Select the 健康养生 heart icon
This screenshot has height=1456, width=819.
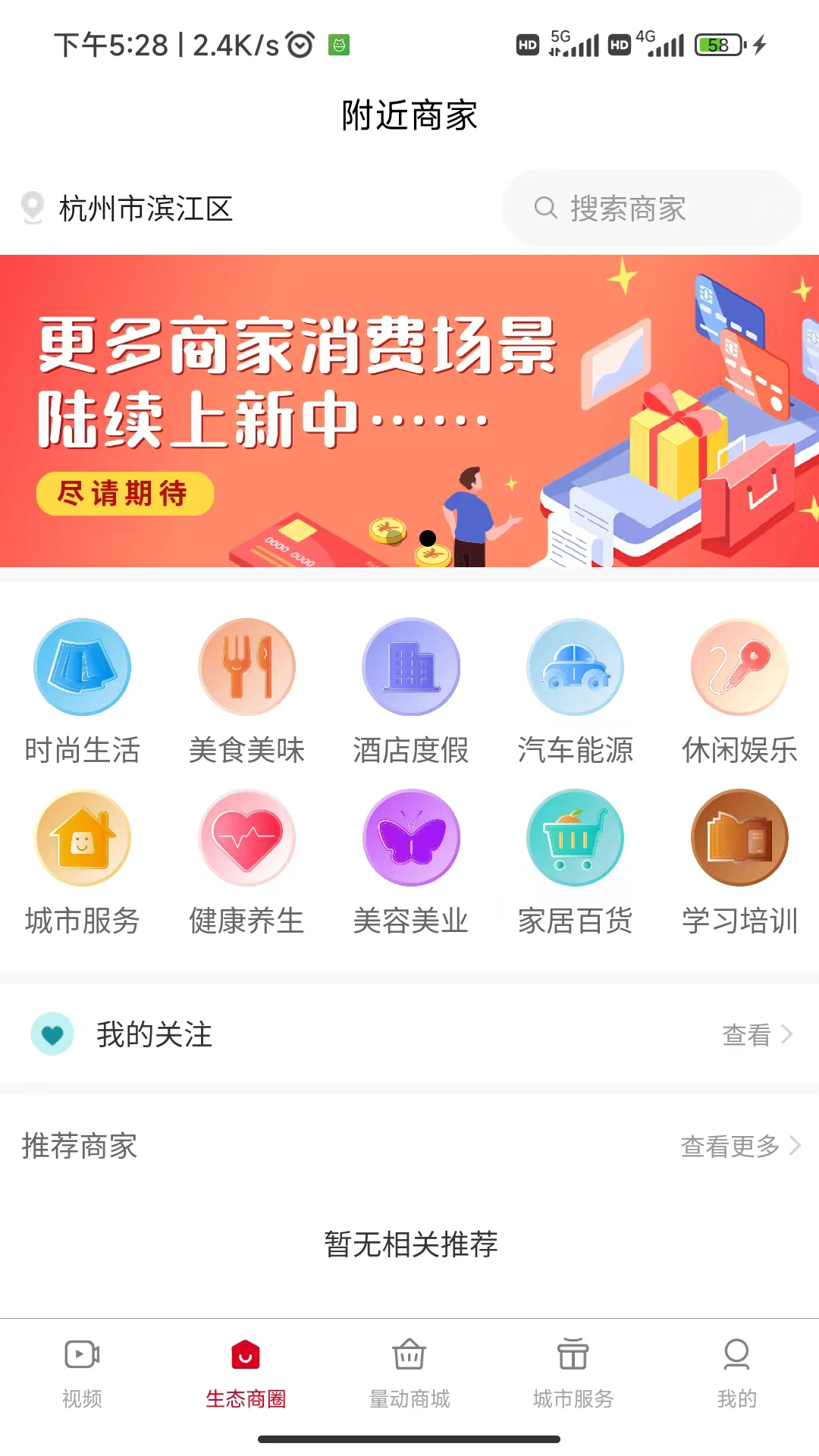tap(246, 838)
